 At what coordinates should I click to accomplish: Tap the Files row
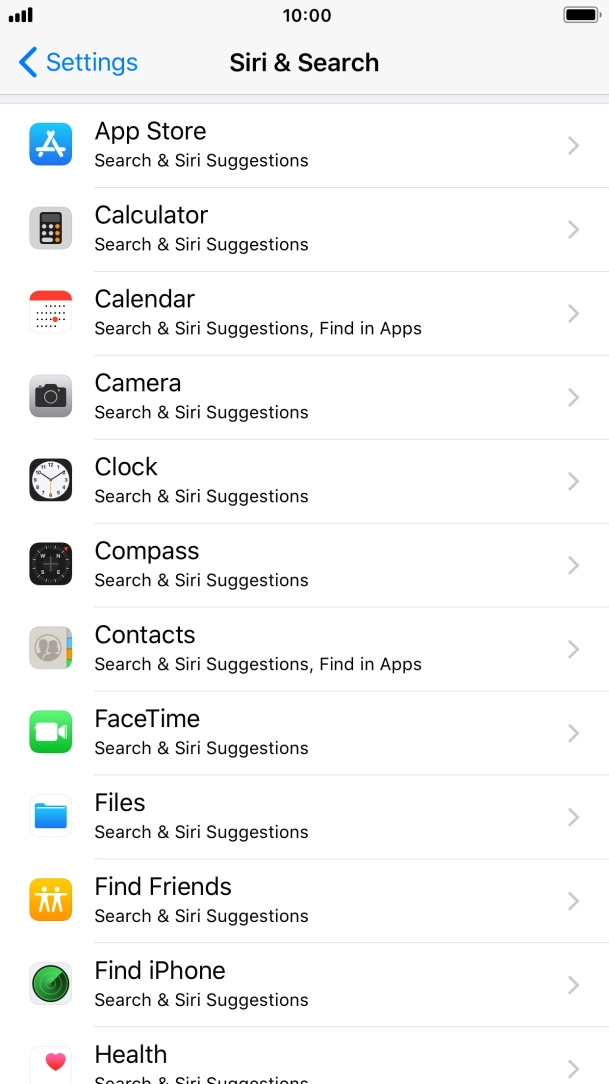[304, 817]
